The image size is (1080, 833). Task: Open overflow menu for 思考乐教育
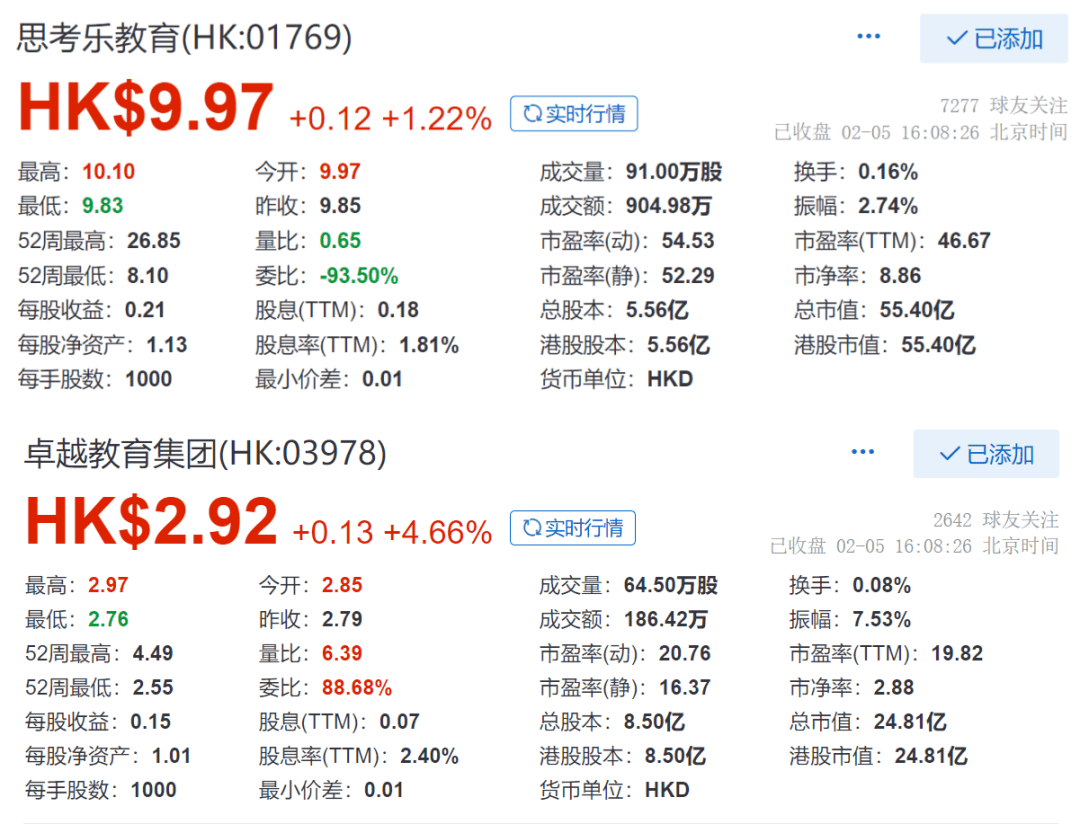(x=868, y=37)
